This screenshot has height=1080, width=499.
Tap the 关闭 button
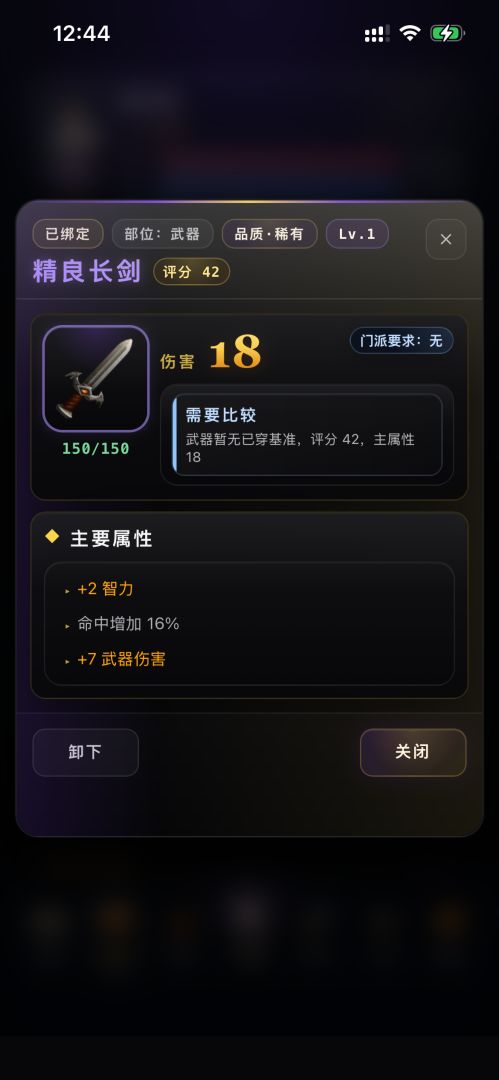(413, 752)
